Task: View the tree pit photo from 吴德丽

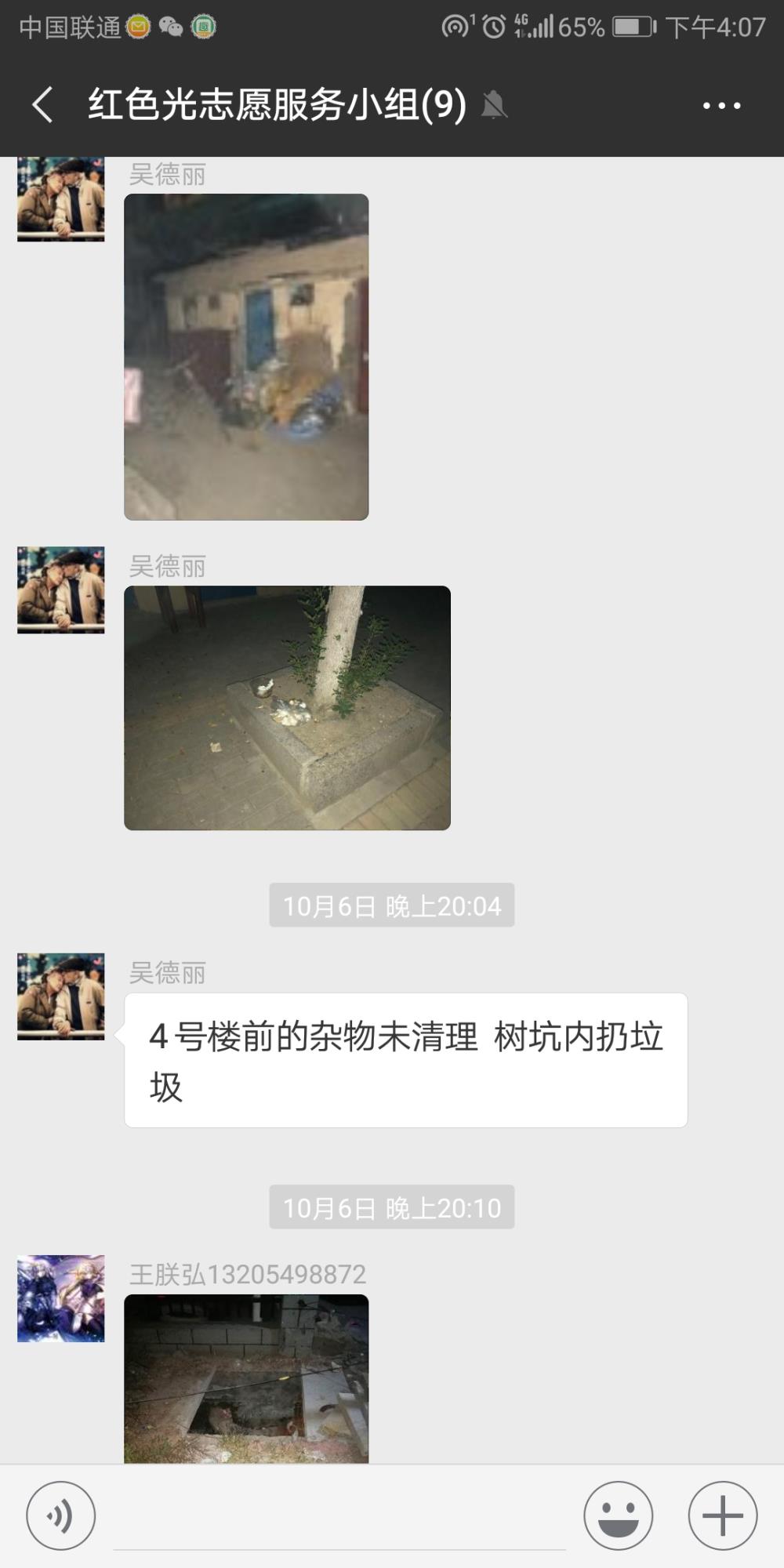Action: point(287,708)
